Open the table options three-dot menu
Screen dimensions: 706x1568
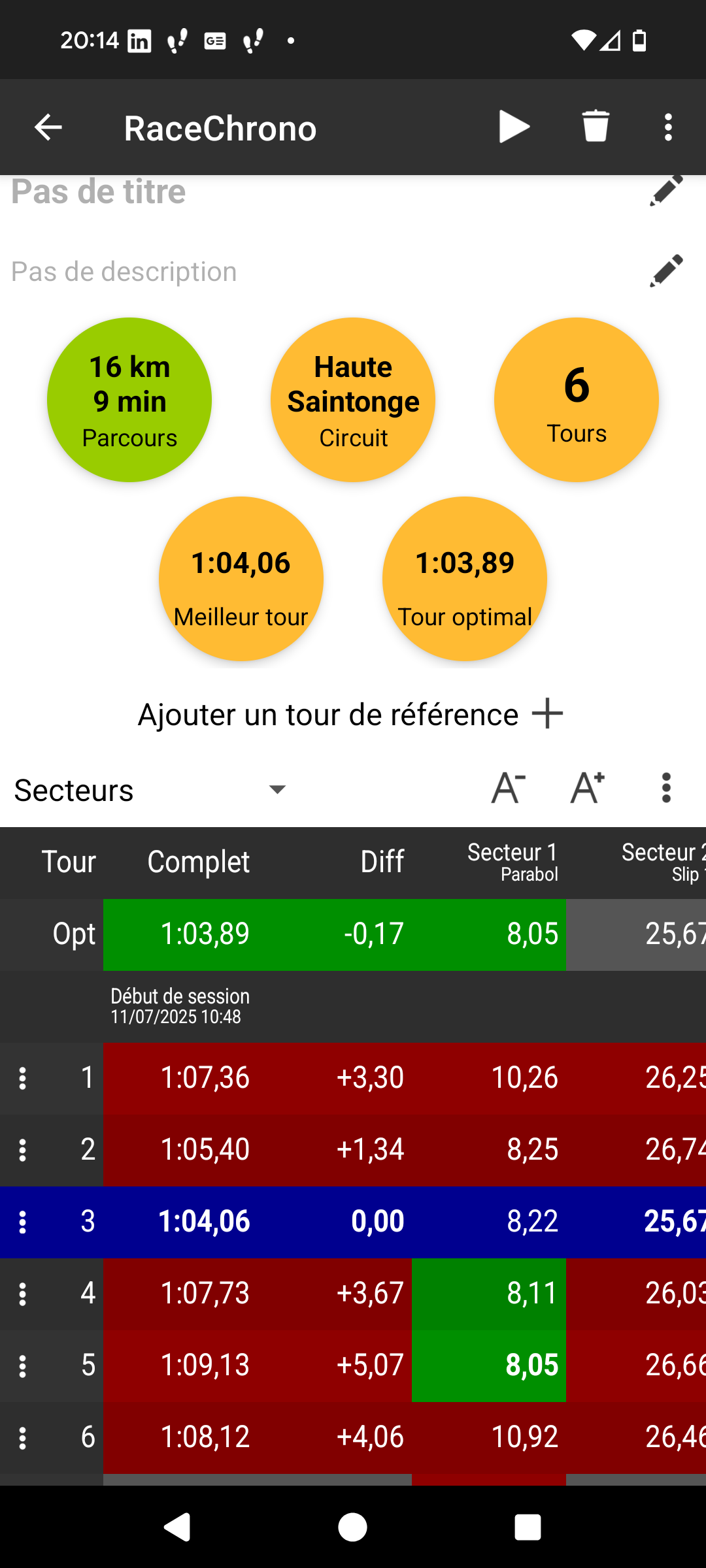click(x=666, y=788)
